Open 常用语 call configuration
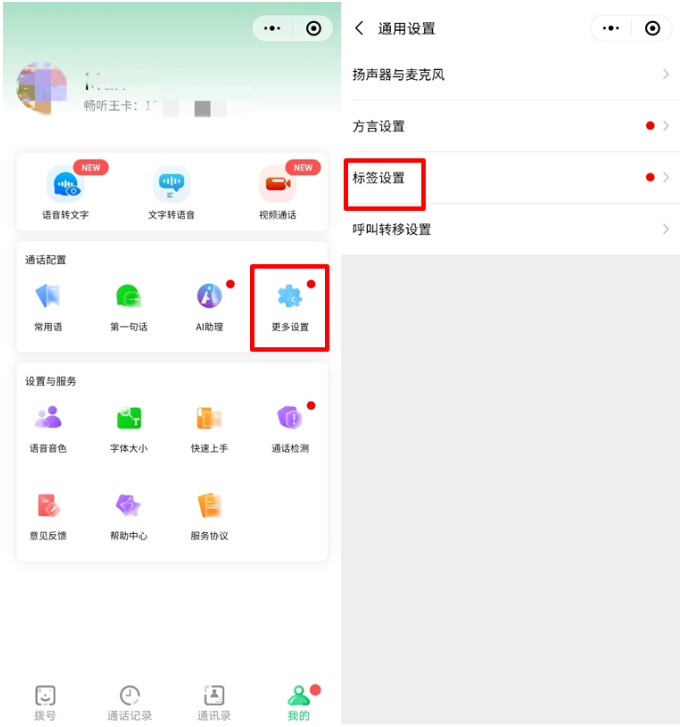 [x=48, y=303]
